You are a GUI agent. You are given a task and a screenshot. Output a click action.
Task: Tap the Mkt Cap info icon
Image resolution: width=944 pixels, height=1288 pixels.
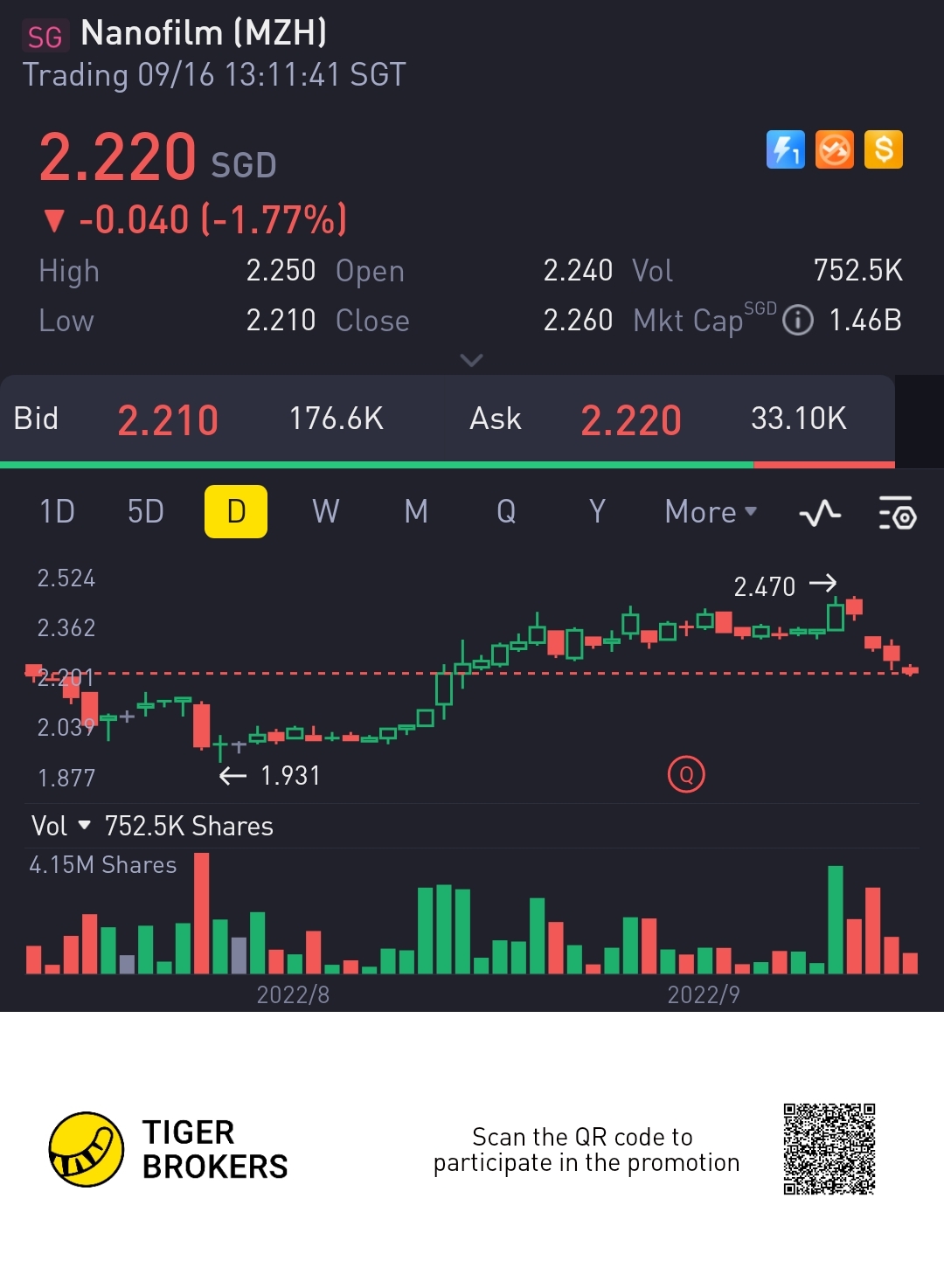pyautogui.click(x=797, y=321)
